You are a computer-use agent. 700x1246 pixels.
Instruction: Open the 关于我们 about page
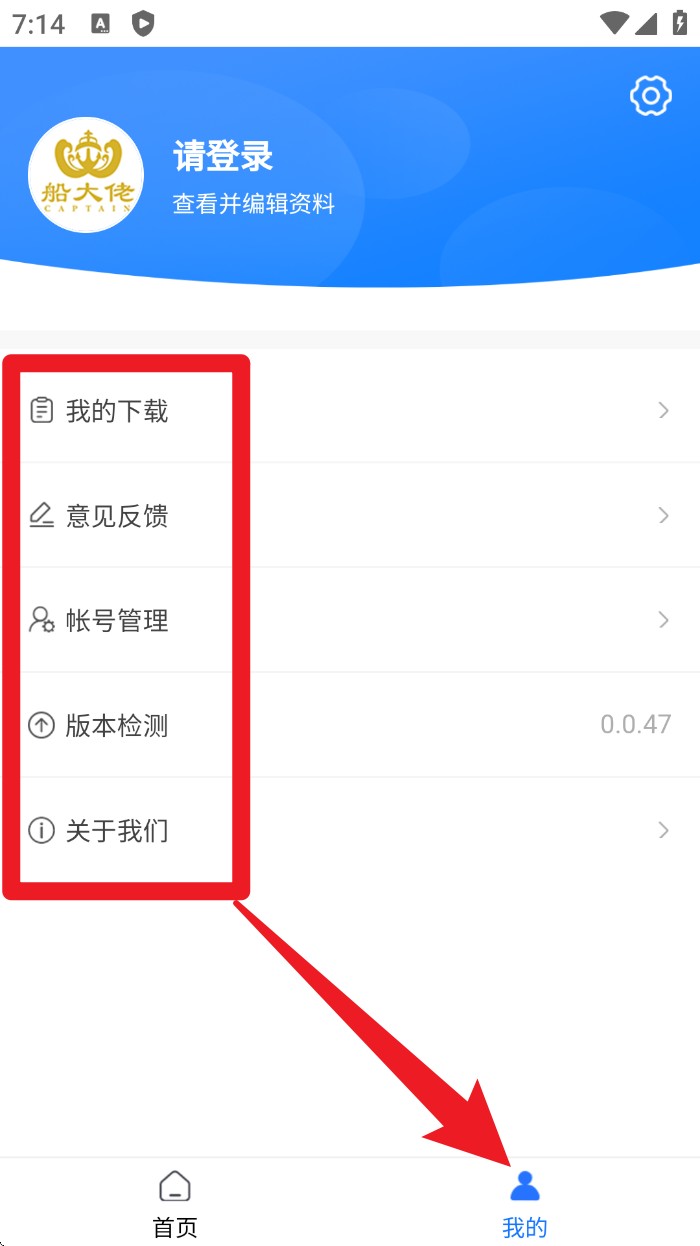350,830
